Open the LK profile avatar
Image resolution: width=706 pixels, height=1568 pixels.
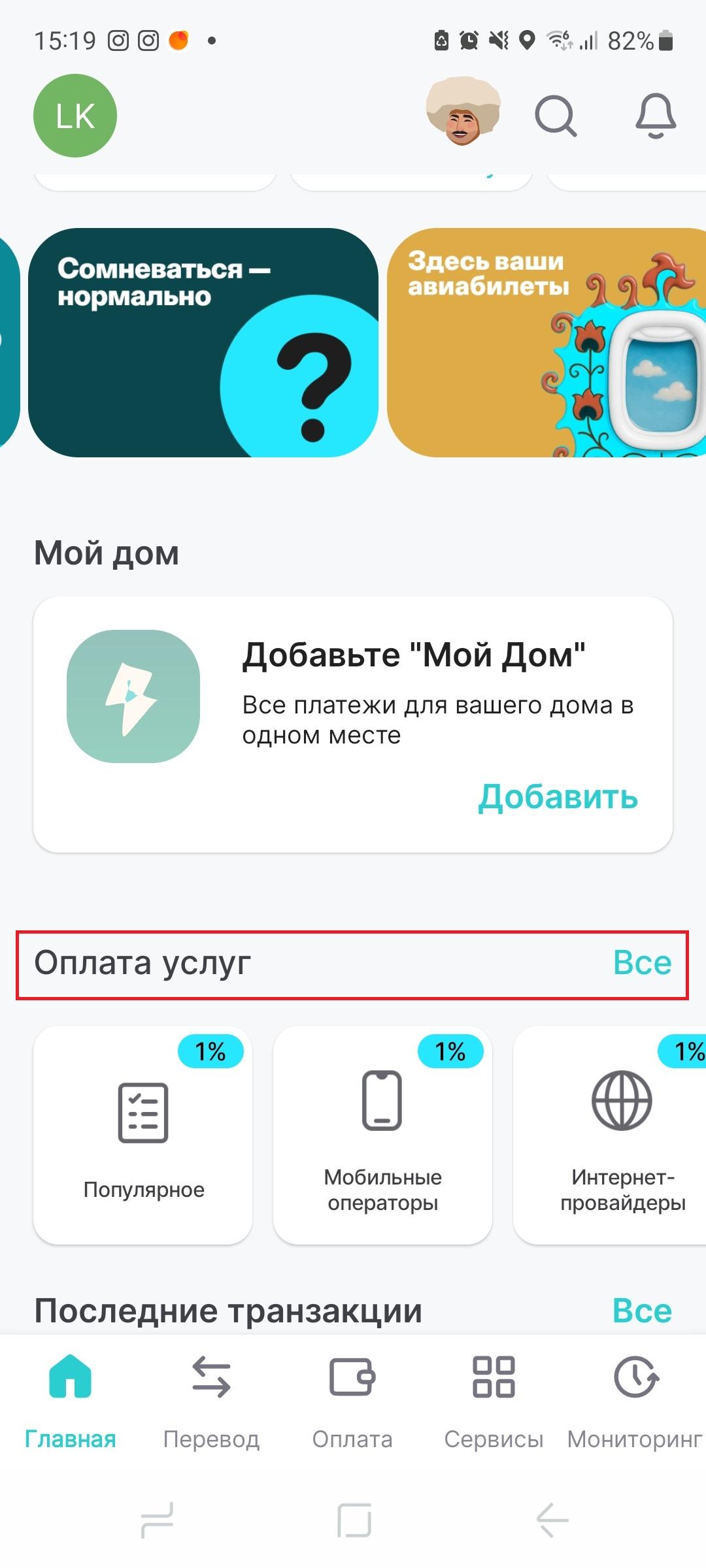pos(75,116)
